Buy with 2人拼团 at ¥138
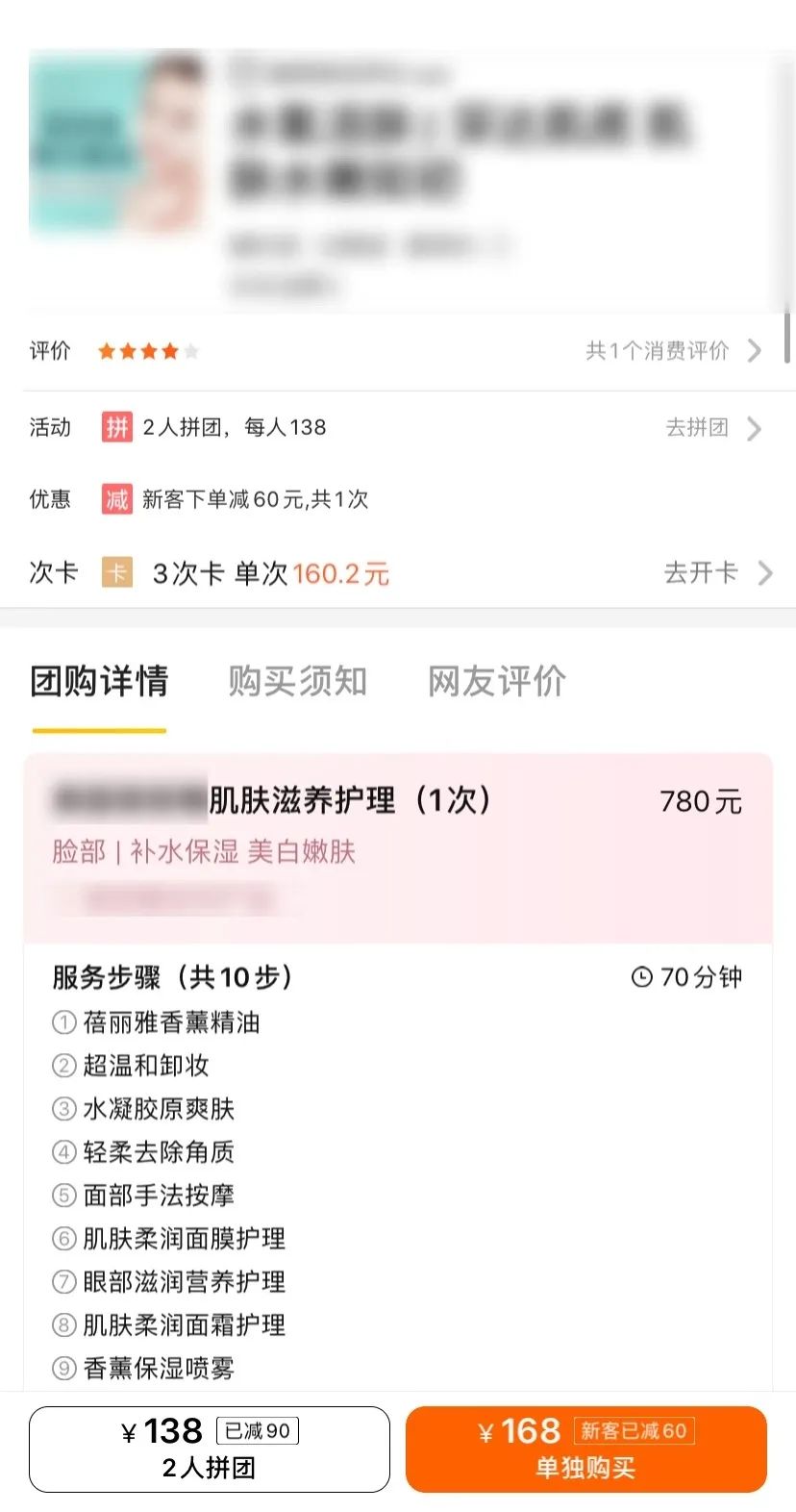This screenshot has height=1512, width=796. 210,1449
